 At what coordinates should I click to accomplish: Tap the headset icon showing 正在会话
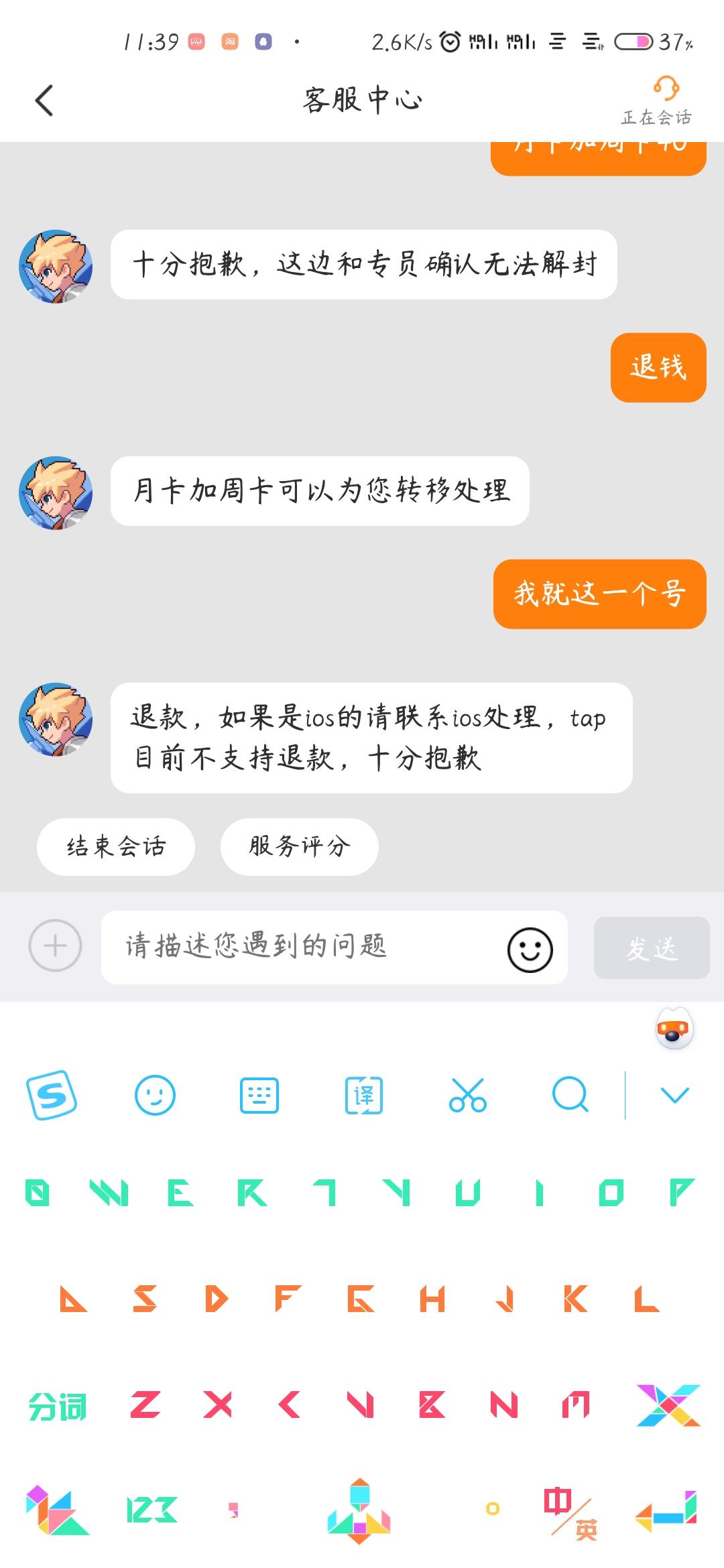666,99
